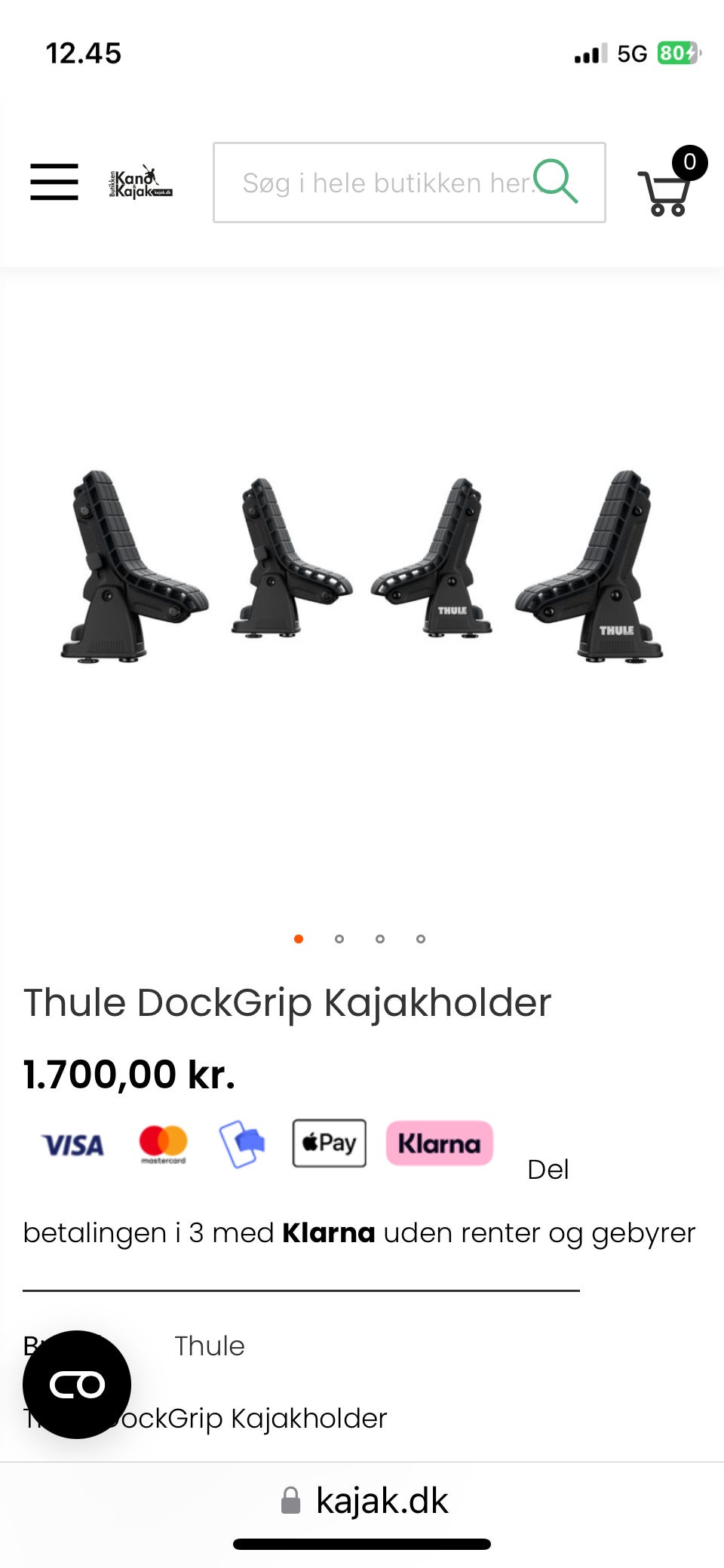This screenshot has height=1568, width=724.
Task: Tap the Kano & Kajak logo
Action: 140,181
